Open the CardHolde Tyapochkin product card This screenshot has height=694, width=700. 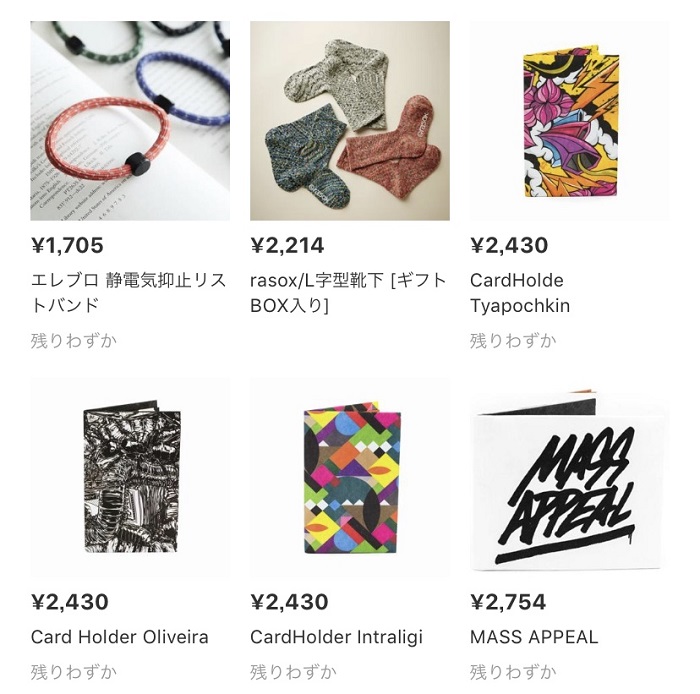click(x=568, y=121)
